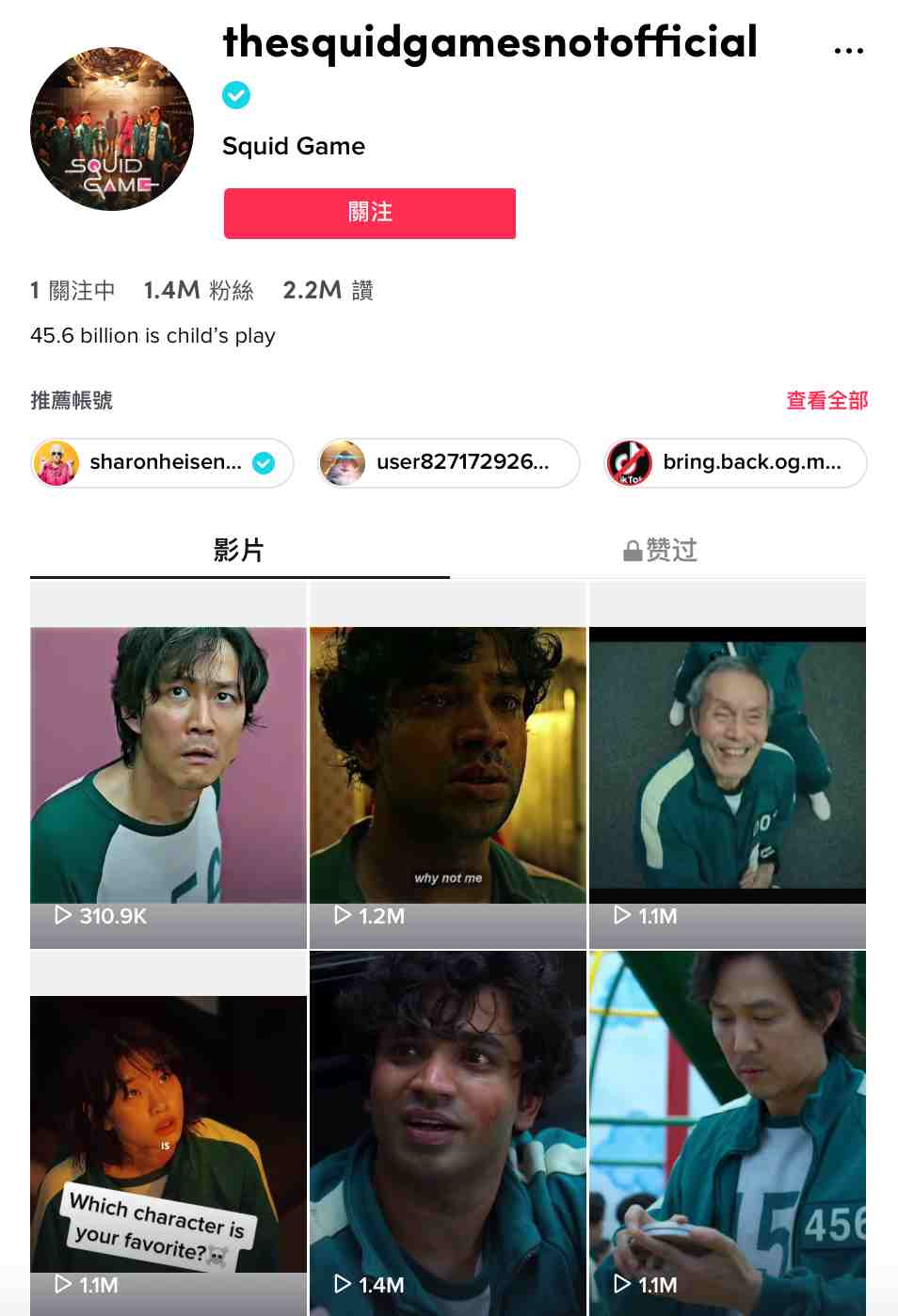Open suggested account user827172926
The width and height of the screenshot is (898, 1316).
pyautogui.click(x=448, y=463)
